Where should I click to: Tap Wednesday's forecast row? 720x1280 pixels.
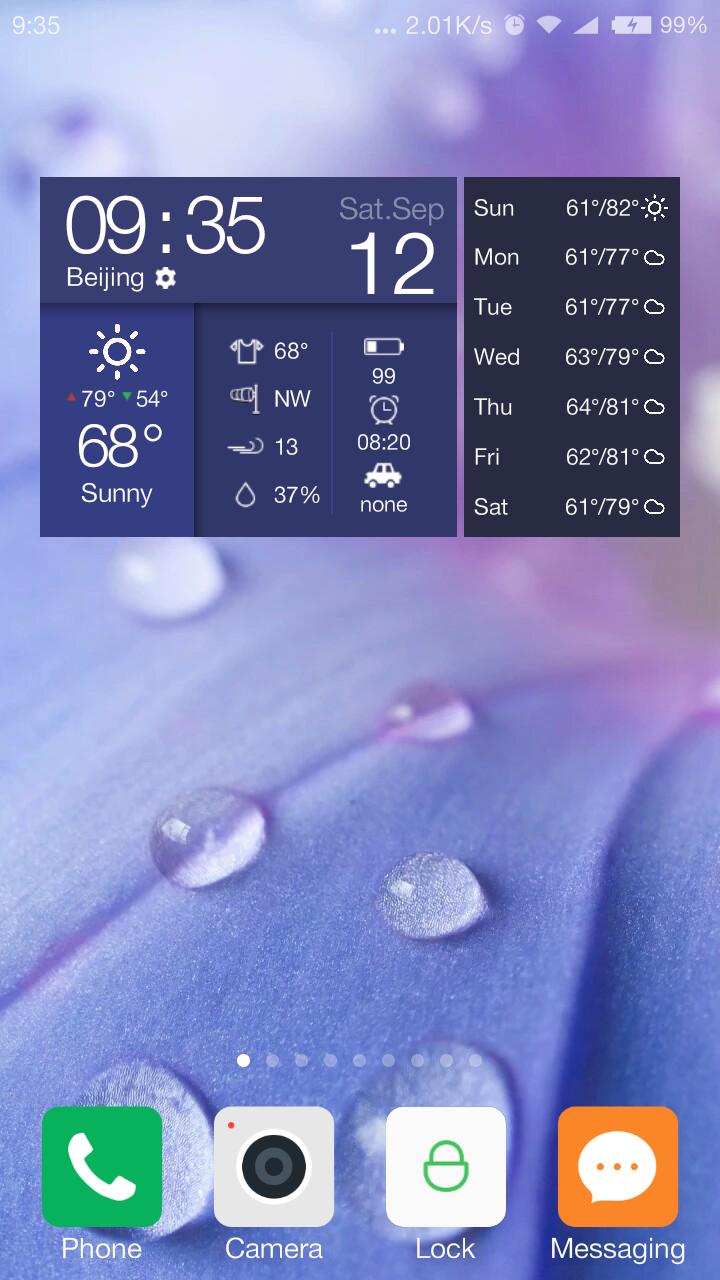pyautogui.click(x=570, y=357)
